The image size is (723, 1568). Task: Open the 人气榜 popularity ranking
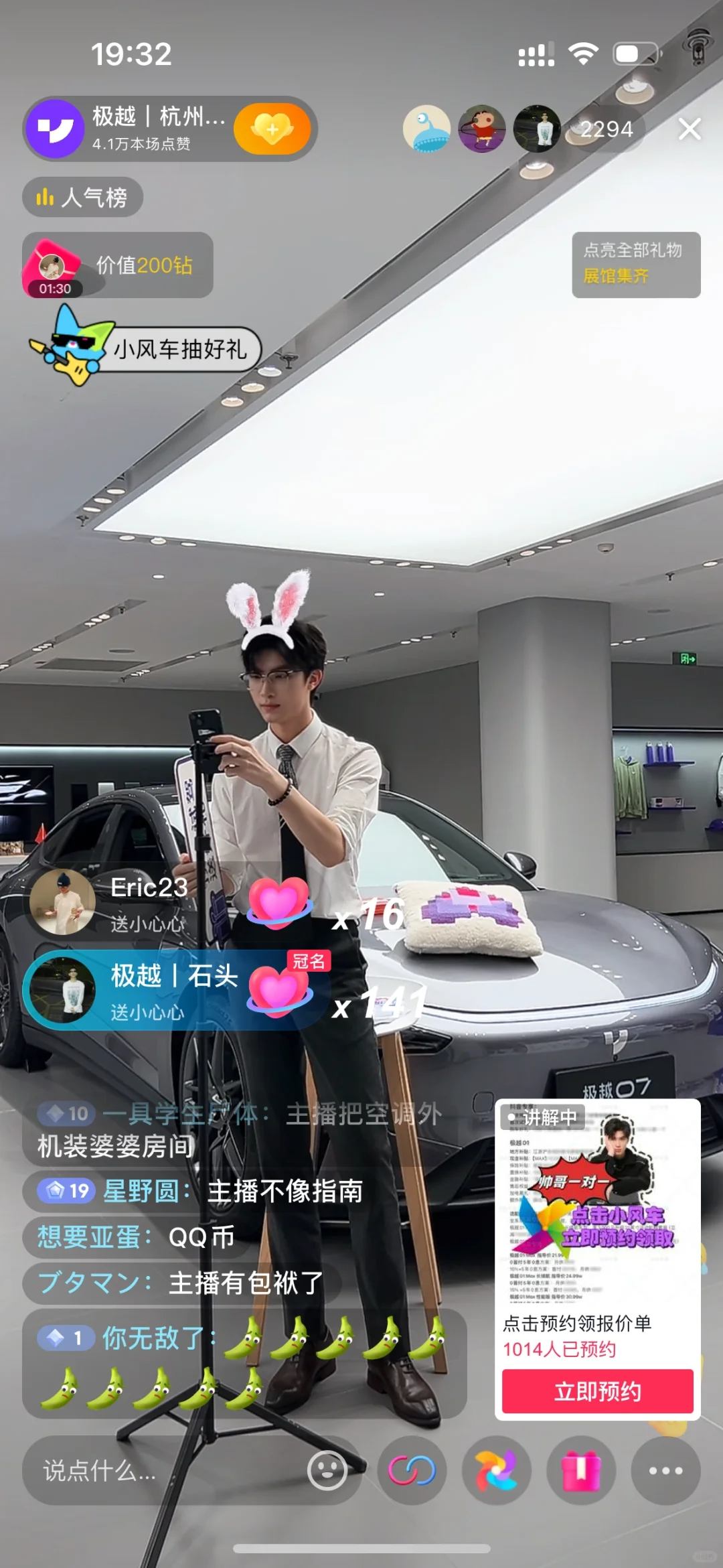83,197
